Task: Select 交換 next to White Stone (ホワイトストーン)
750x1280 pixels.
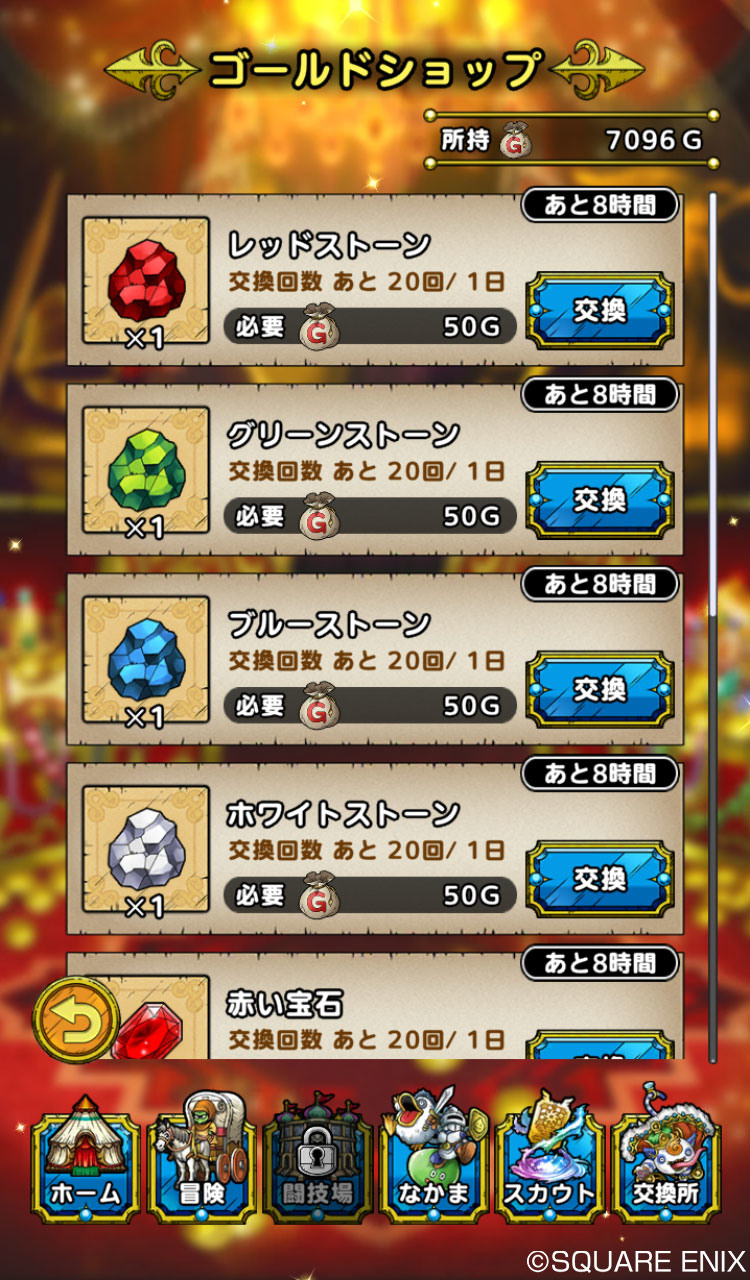Action: [x=600, y=879]
